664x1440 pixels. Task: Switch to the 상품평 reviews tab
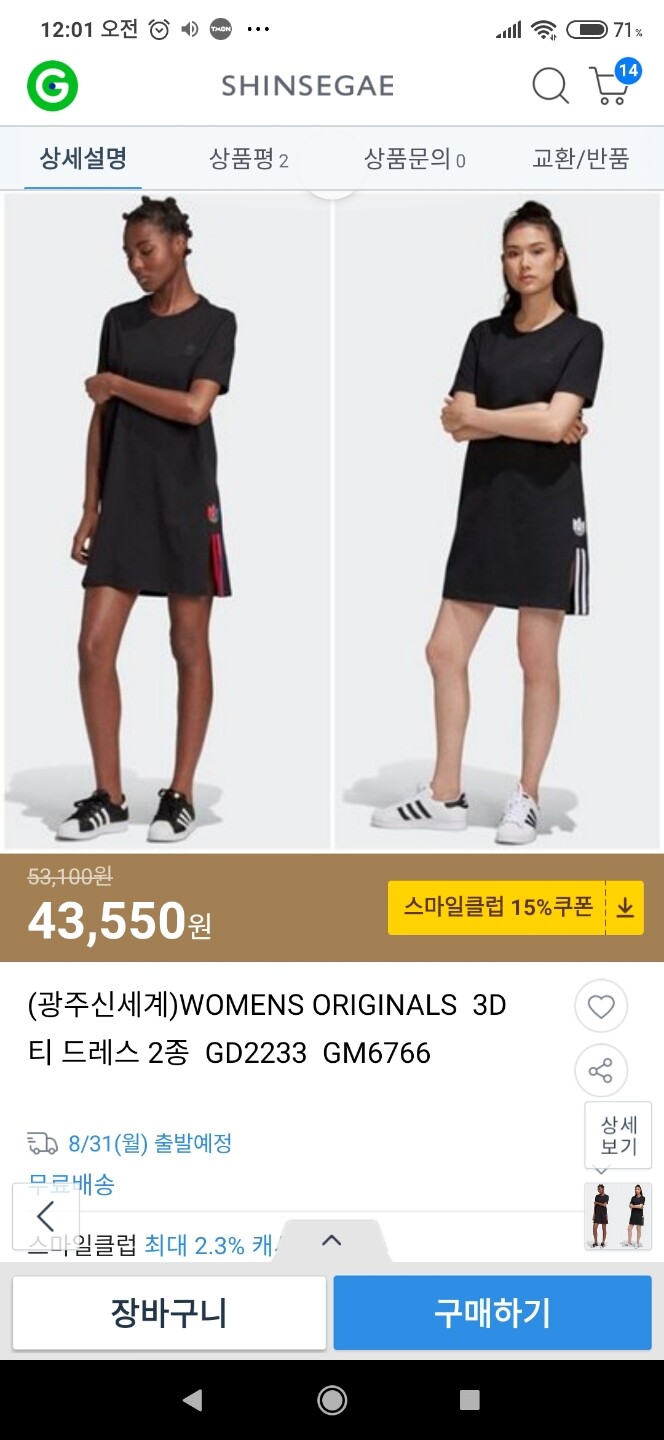[x=248, y=159]
